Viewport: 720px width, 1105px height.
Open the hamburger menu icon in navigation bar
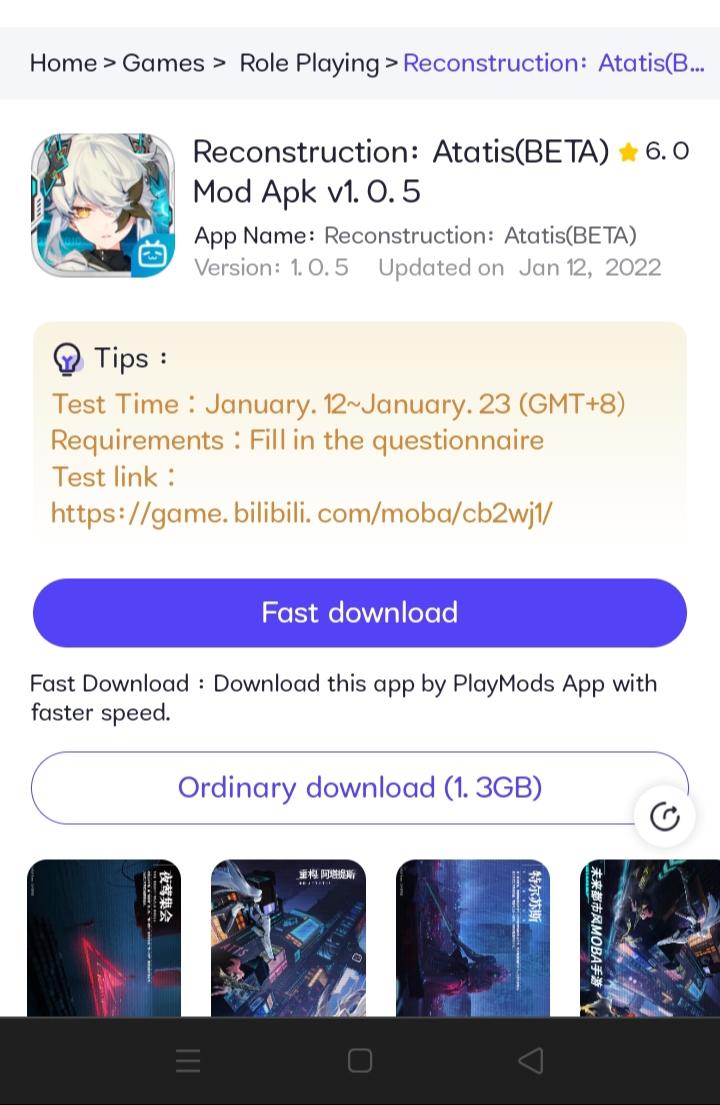click(x=188, y=1060)
